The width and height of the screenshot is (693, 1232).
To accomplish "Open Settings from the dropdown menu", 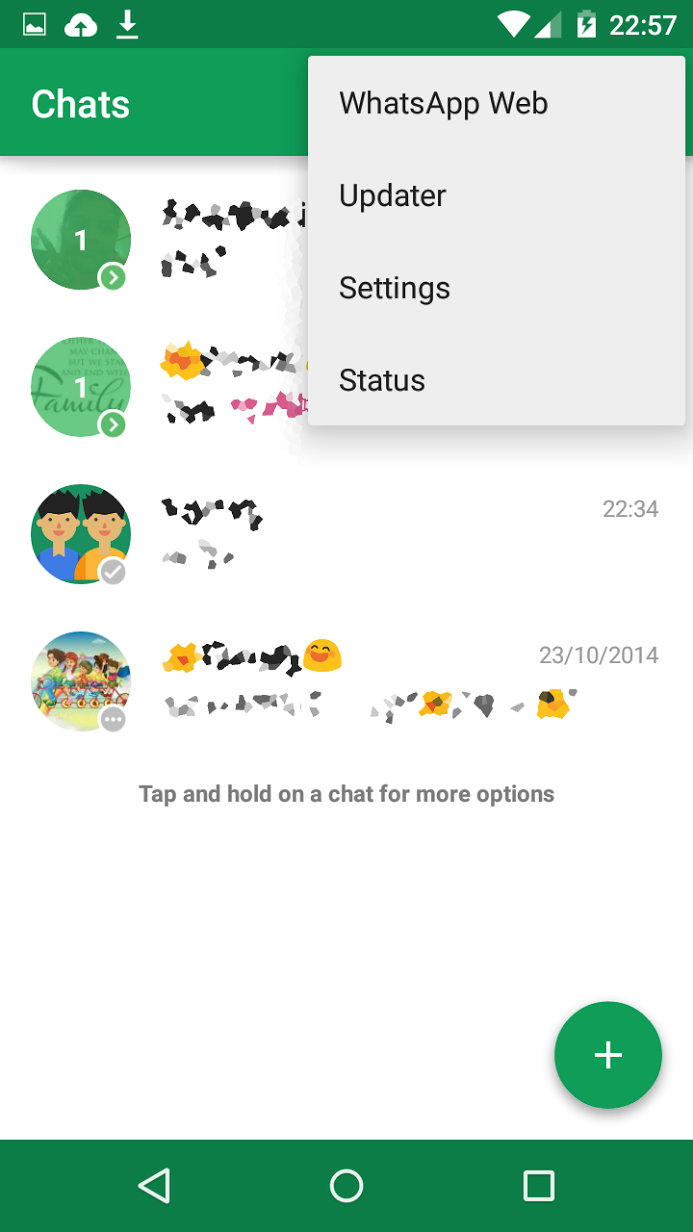I will [395, 288].
